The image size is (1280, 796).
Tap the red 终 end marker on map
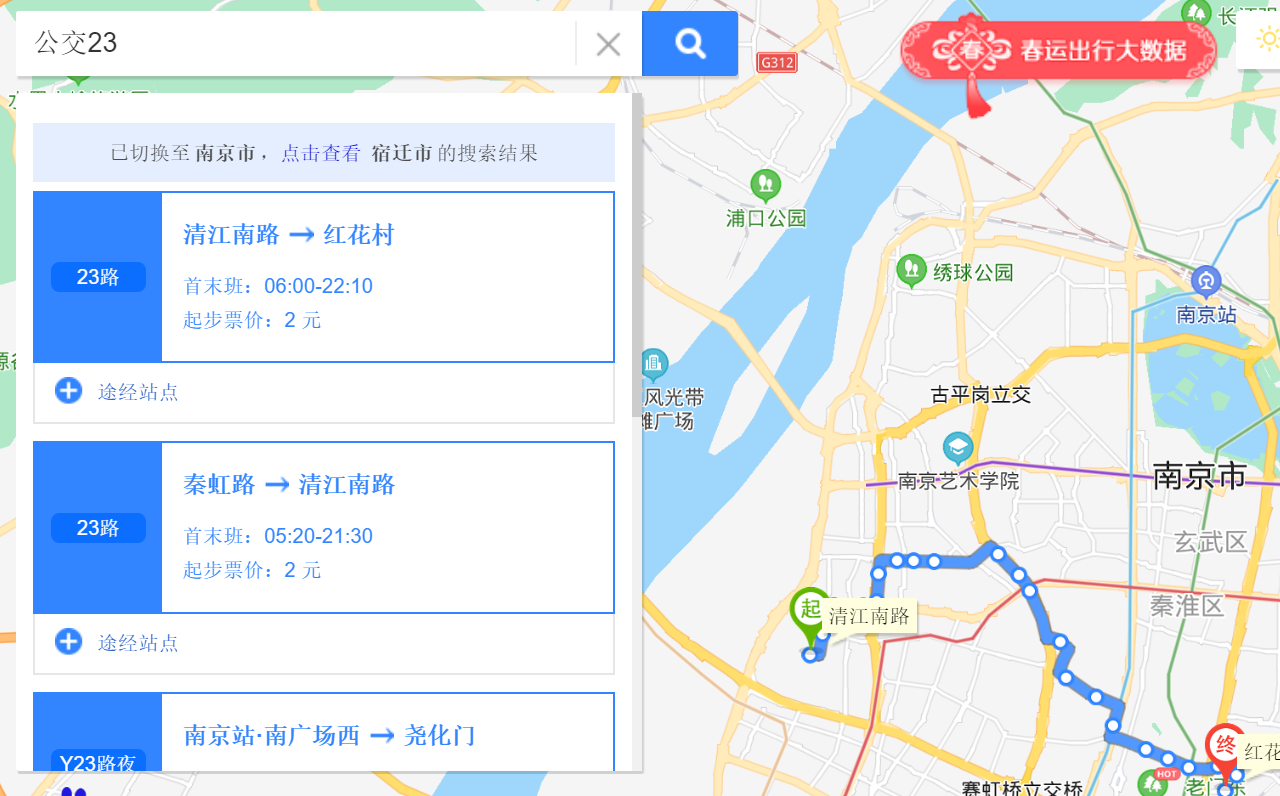click(1225, 745)
